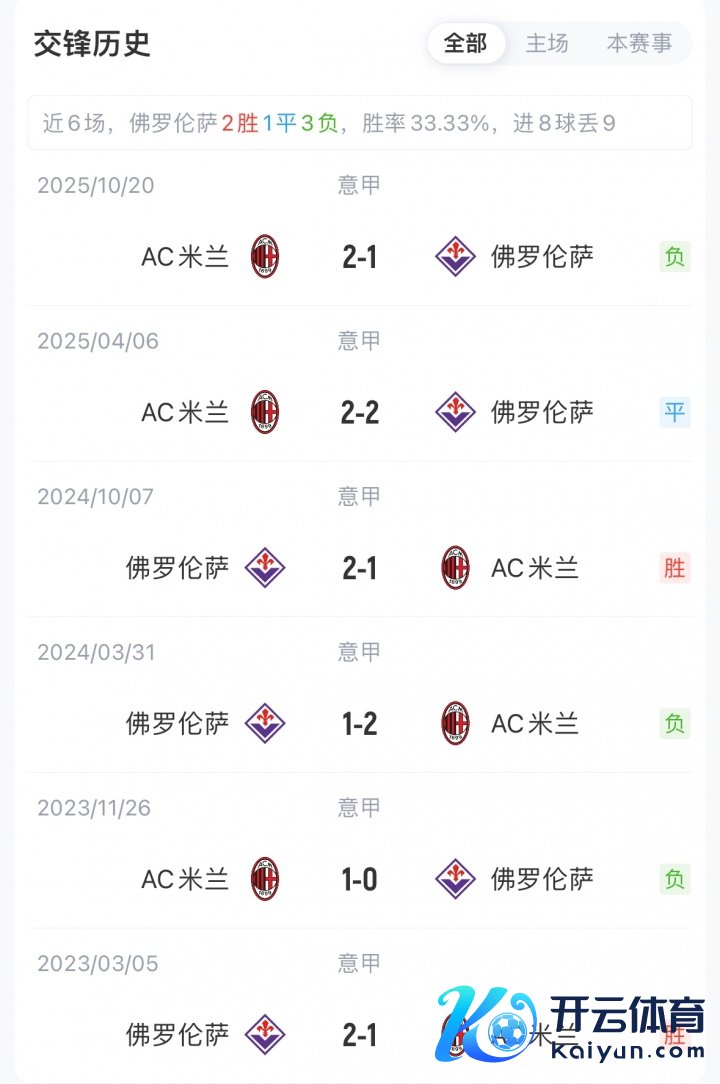The width and height of the screenshot is (720, 1084).
Task: Select the 全部 filter tab
Action: pos(465,43)
